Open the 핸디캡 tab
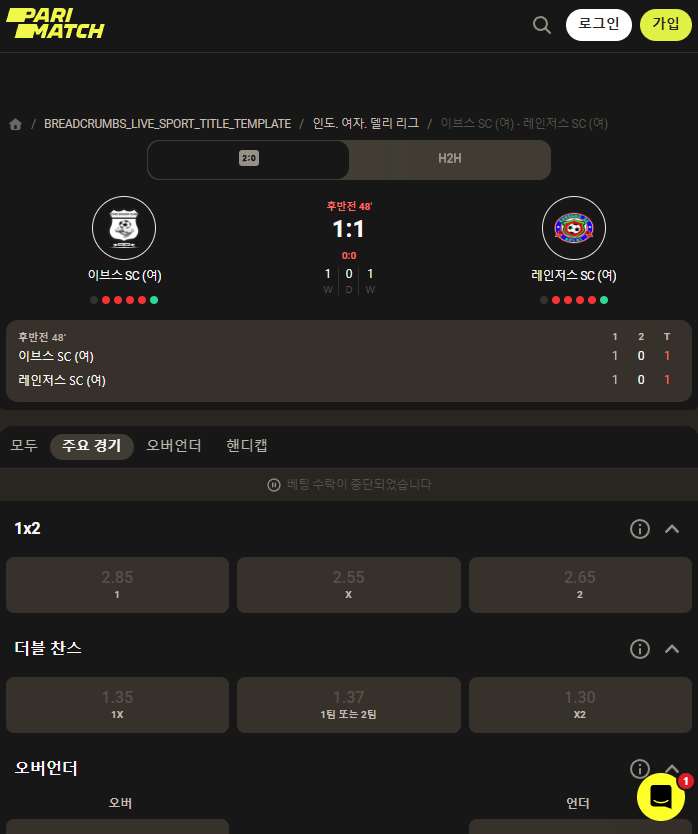The height and width of the screenshot is (834, 698). click(247, 446)
